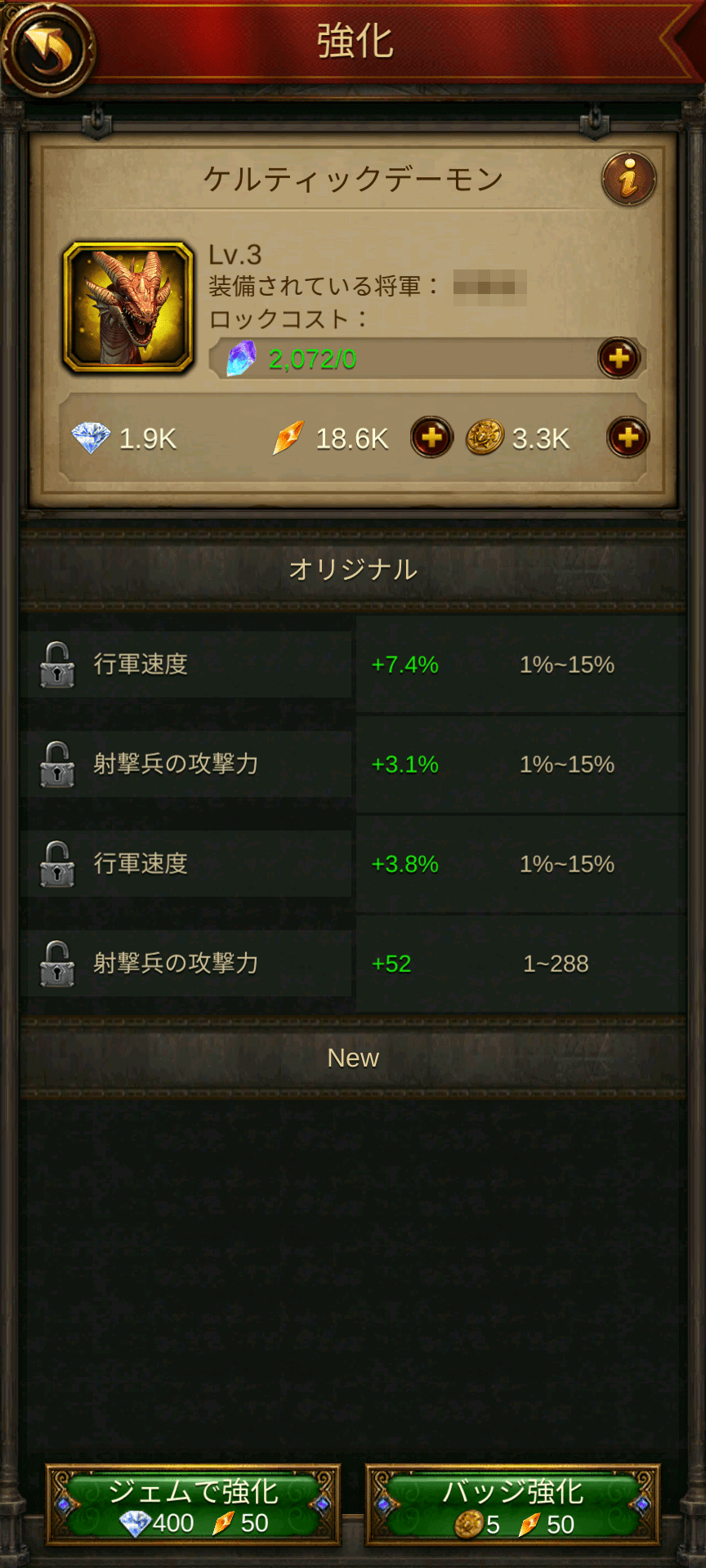Screen dimensions: 706x1568
Task: Tap the plus next to 18.6K
Action: coord(431,438)
